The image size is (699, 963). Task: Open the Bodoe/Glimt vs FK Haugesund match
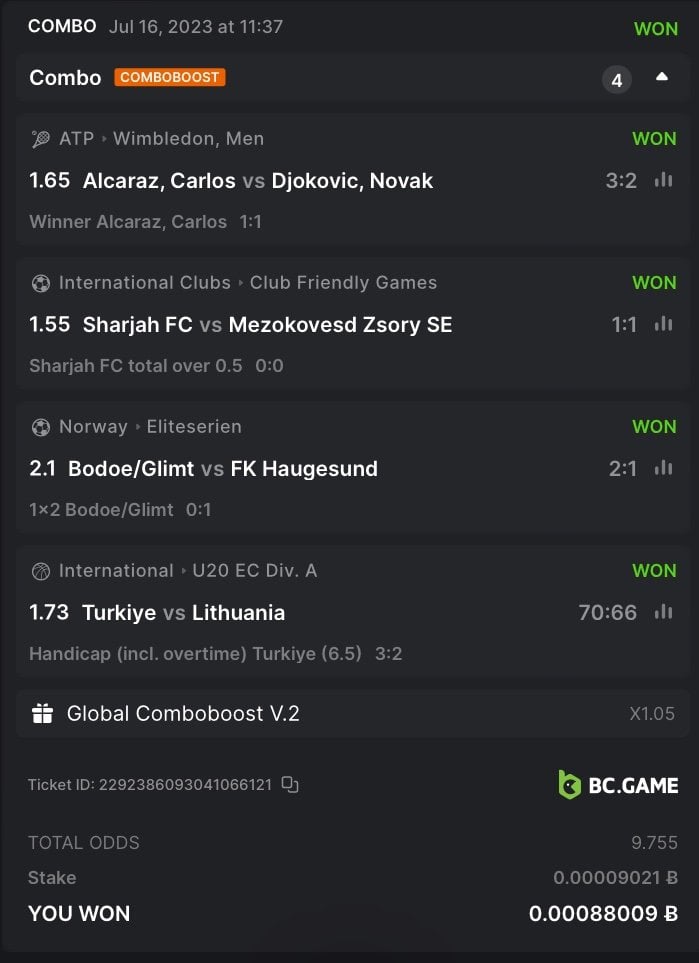pyautogui.click(x=223, y=468)
